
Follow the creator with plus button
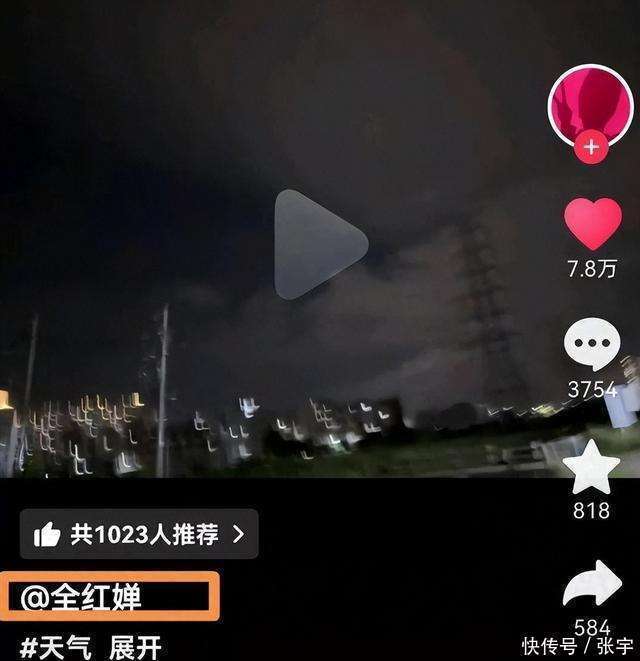[x=591, y=146]
